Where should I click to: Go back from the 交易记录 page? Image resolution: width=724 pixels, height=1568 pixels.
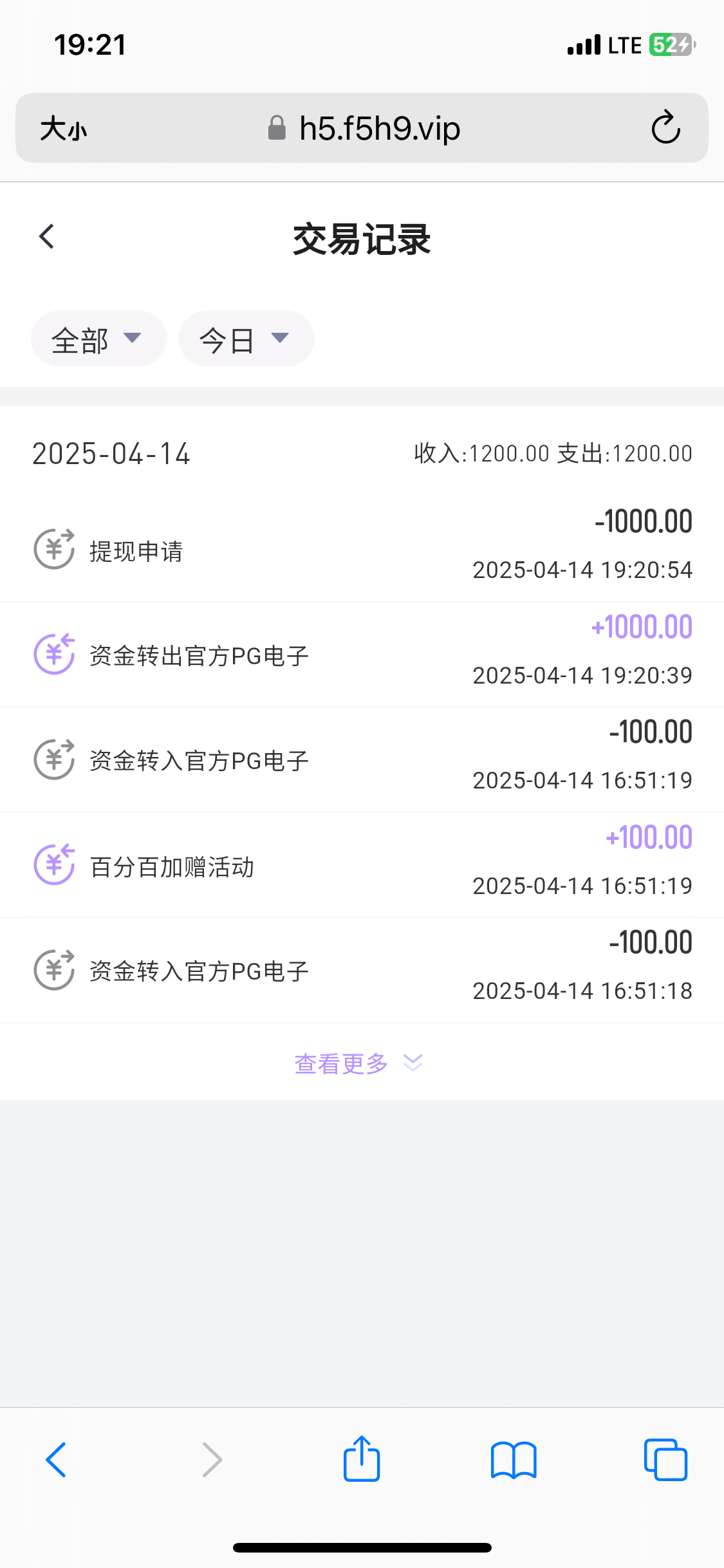pyautogui.click(x=46, y=237)
